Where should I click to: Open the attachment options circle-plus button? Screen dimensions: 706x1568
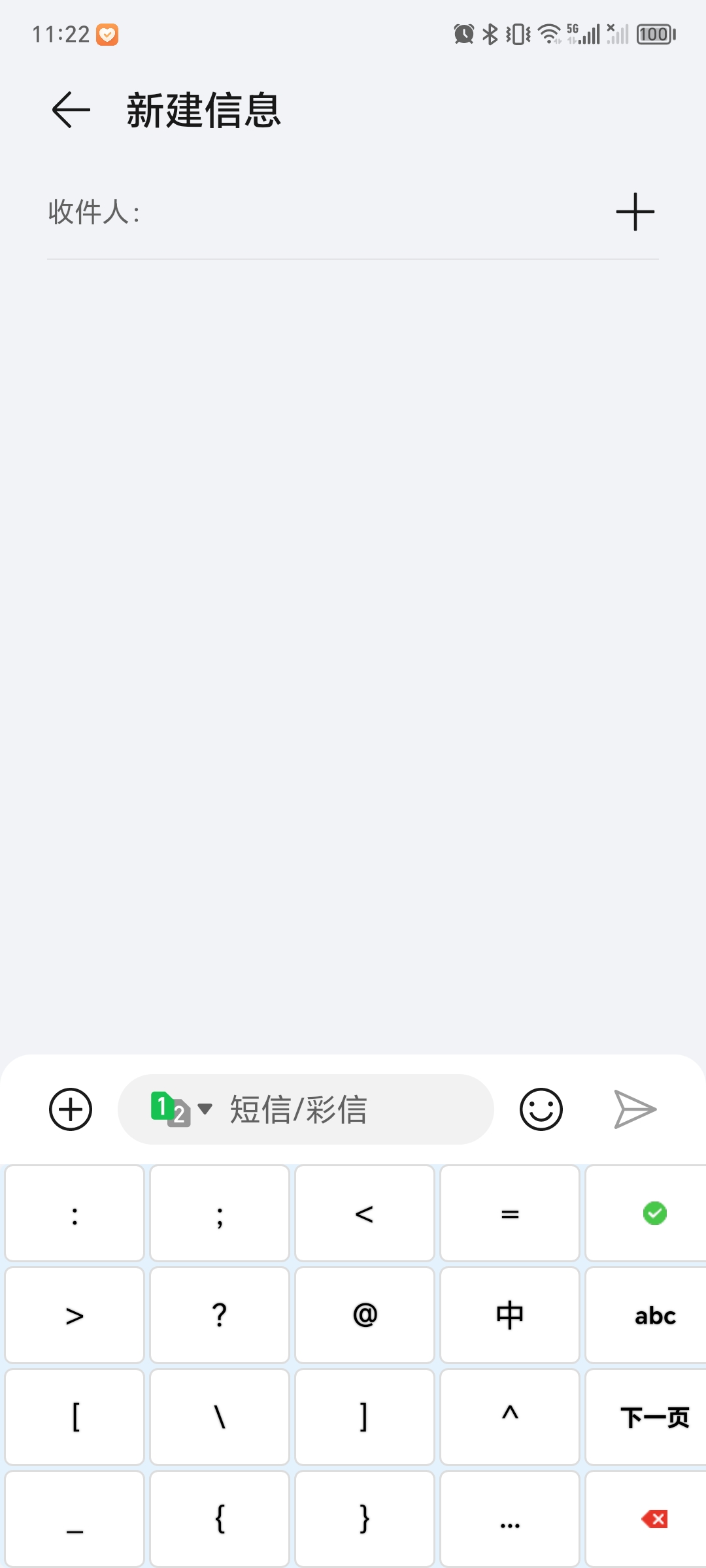71,1109
